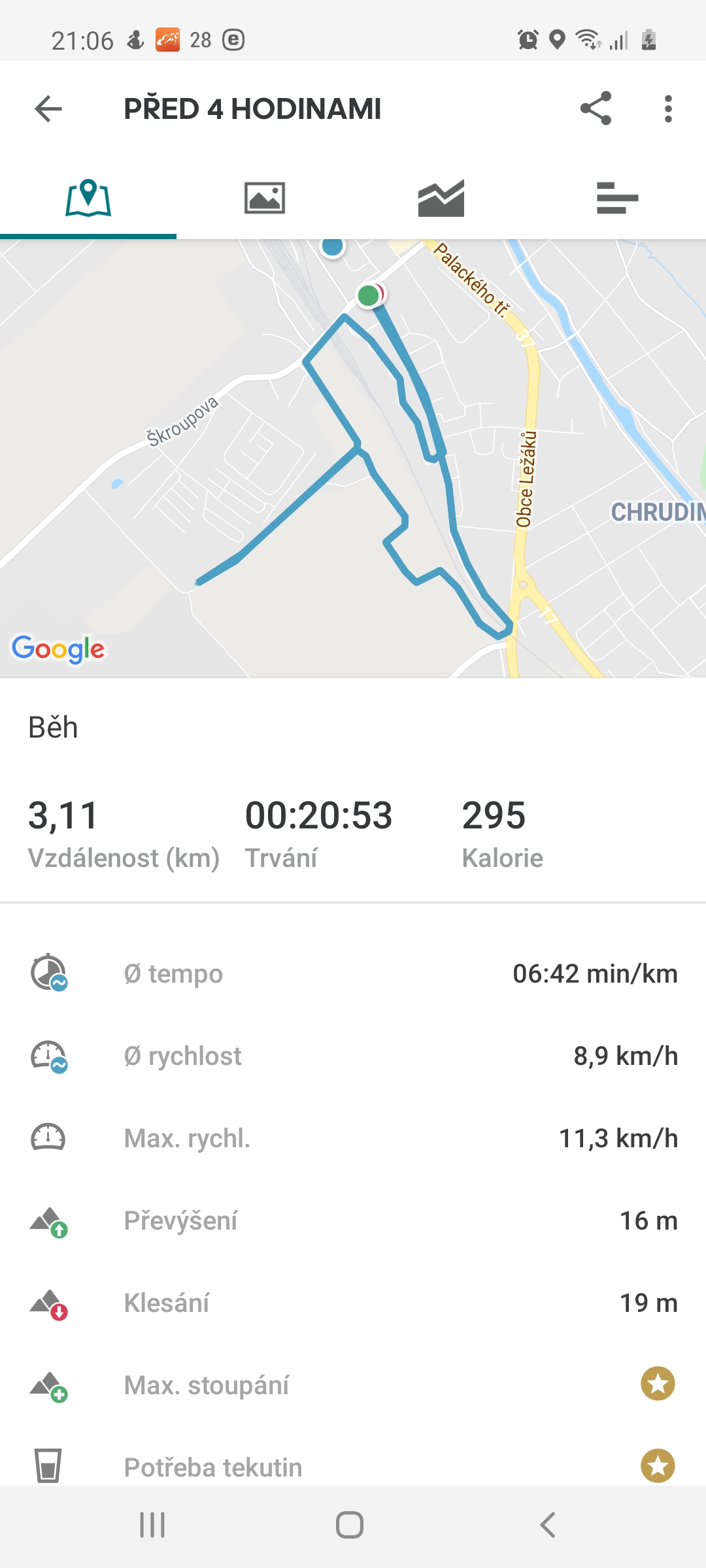
Task: Share this running activity
Action: [x=596, y=108]
